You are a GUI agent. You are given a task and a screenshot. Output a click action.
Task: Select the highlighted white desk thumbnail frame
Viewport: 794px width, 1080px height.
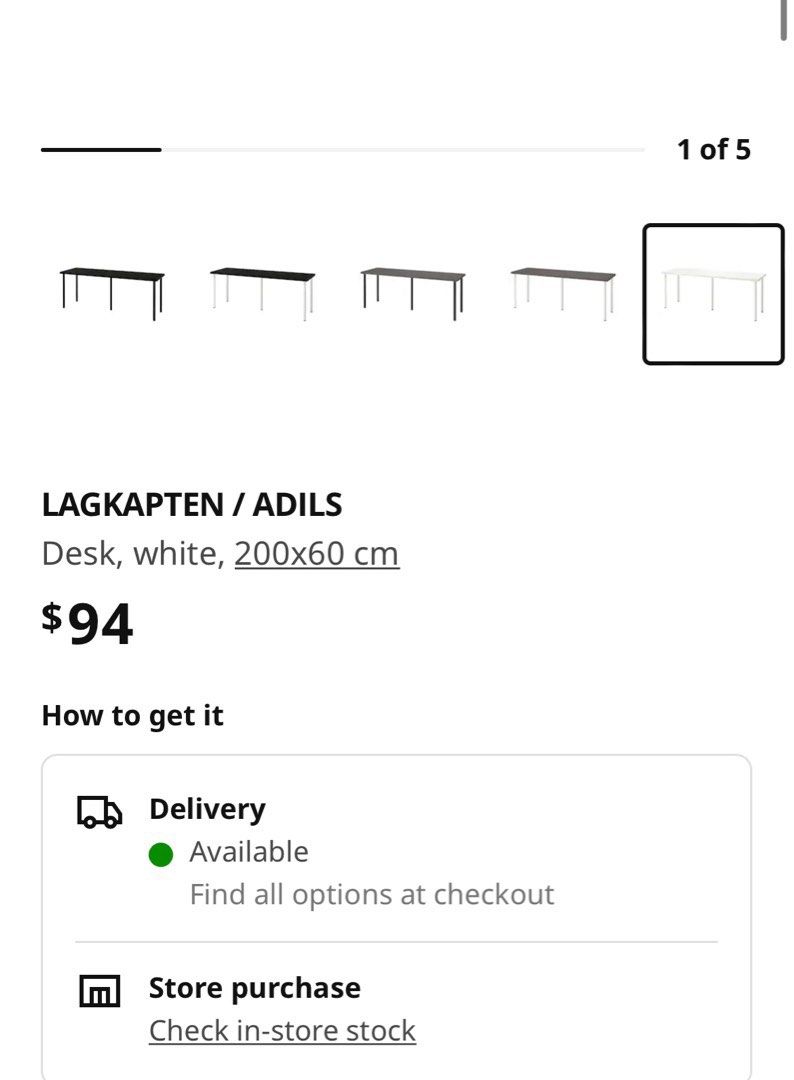click(x=714, y=290)
